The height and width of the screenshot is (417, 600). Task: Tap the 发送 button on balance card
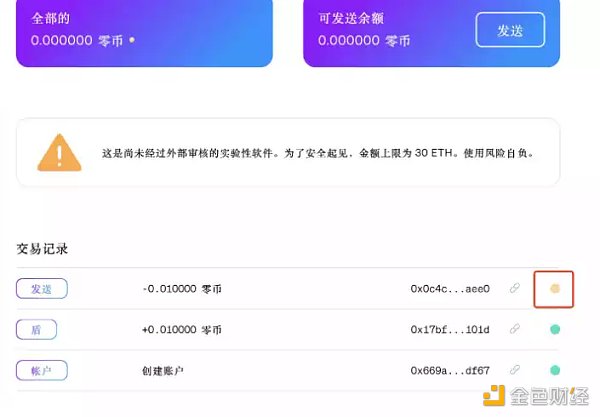tap(510, 30)
